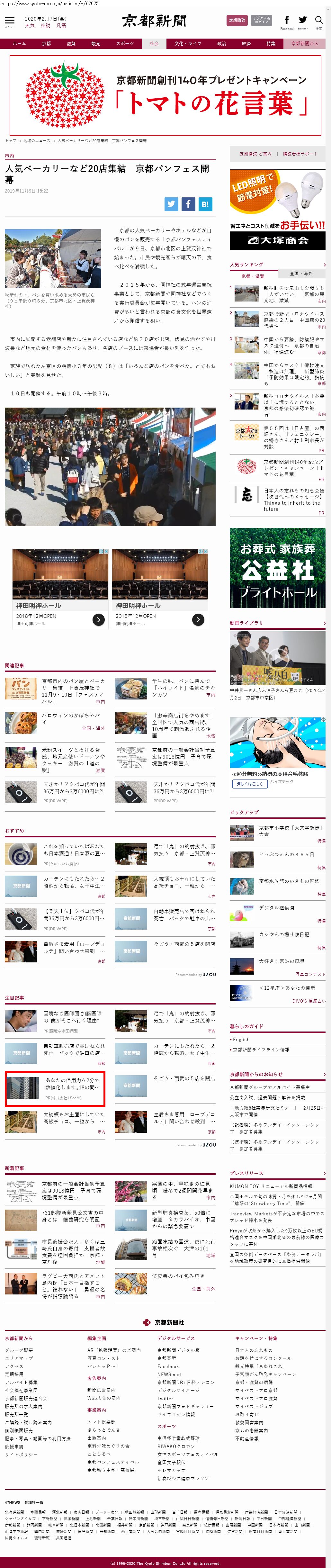Share article via the Facebook button
Image resolution: width=331 pixels, height=1568 pixels.
[x=188, y=204]
